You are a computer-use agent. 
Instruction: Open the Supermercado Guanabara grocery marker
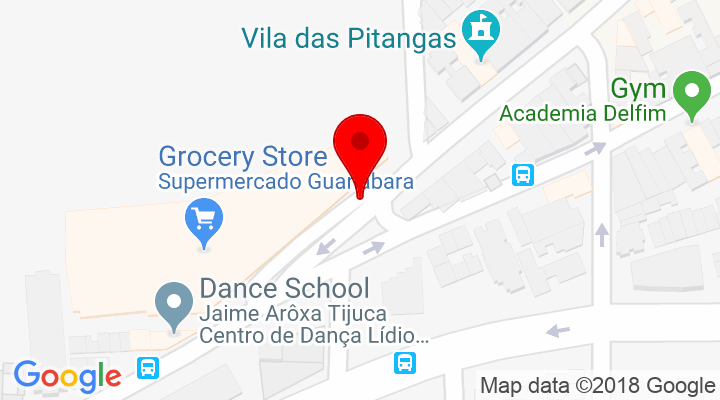[x=204, y=220]
